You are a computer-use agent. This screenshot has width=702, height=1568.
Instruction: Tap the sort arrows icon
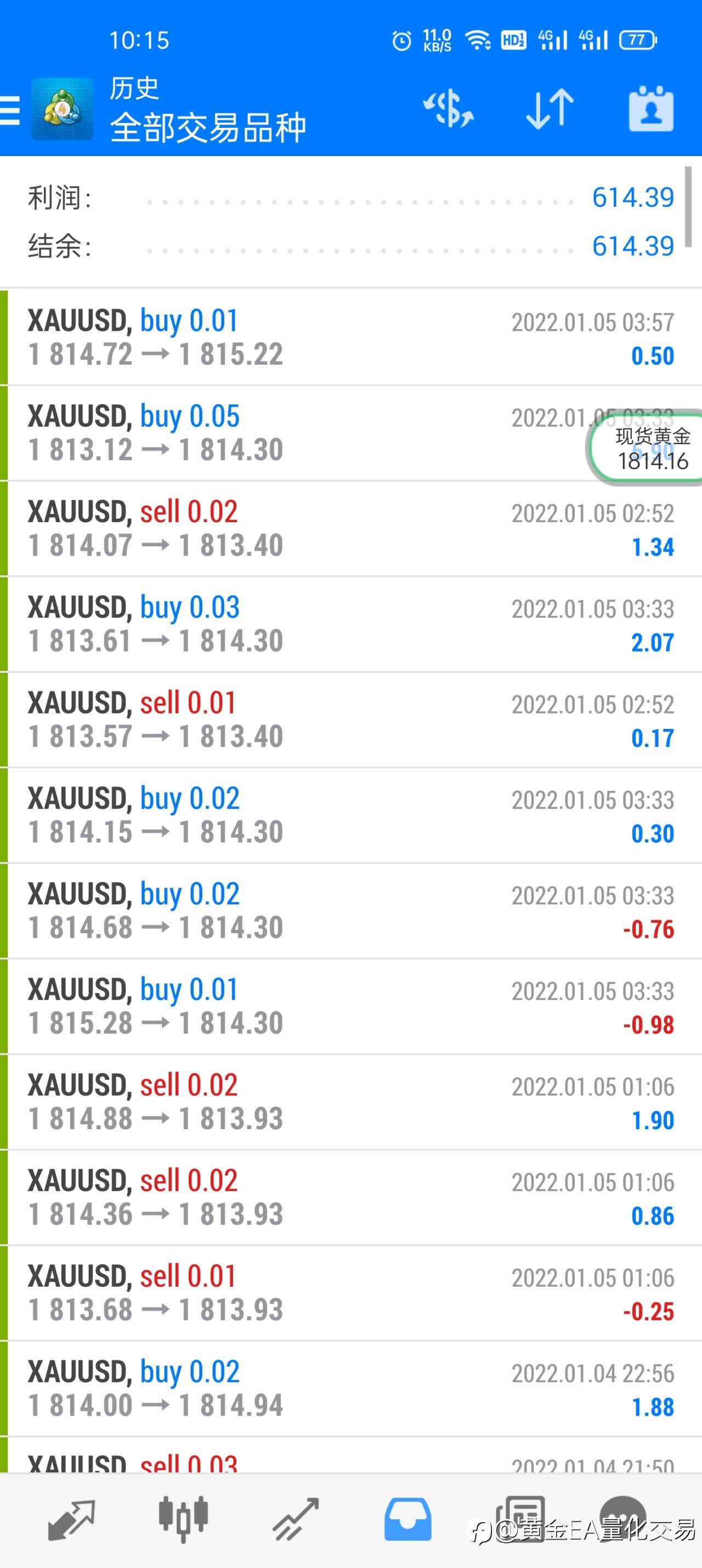click(x=550, y=109)
